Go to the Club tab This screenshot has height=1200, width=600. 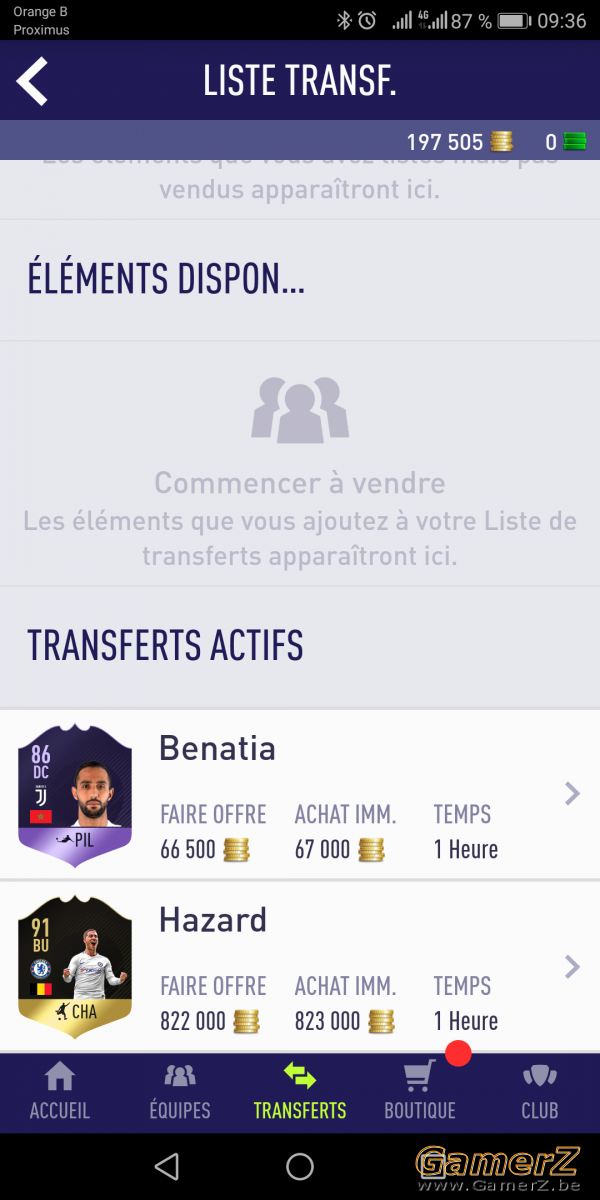coord(540,1092)
